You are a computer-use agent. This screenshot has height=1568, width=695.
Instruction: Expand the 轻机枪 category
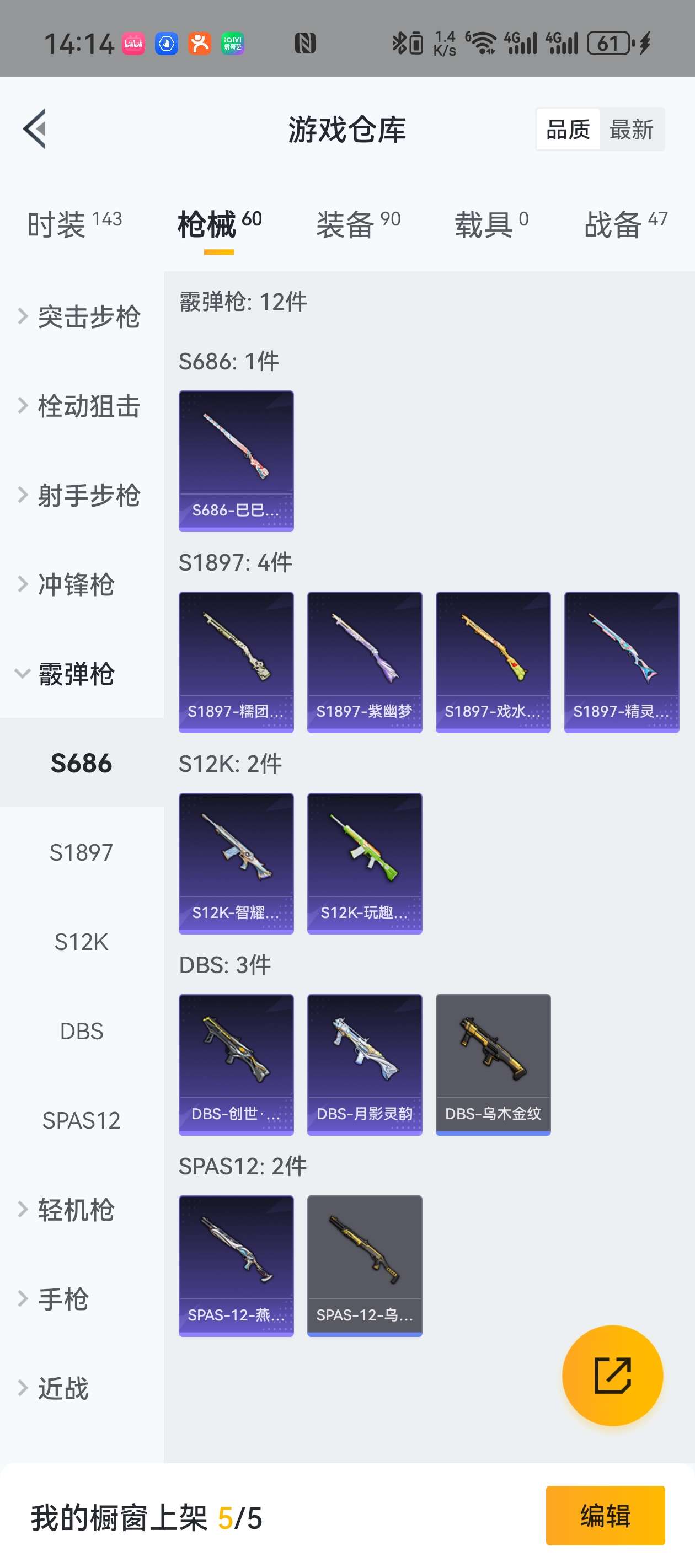point(82,1210)
